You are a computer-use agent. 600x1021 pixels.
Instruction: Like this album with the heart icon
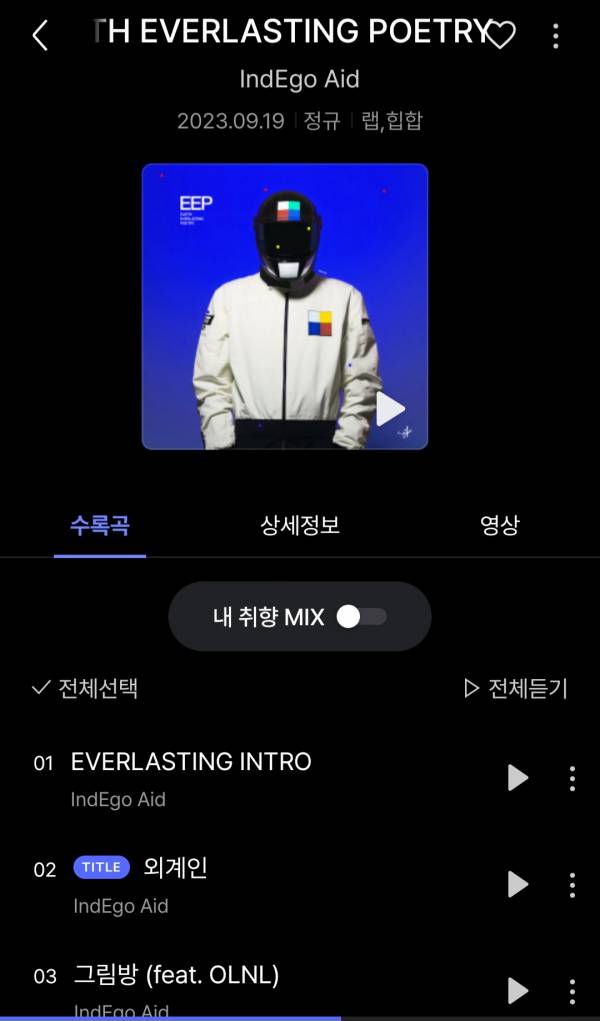click(500, 36)
